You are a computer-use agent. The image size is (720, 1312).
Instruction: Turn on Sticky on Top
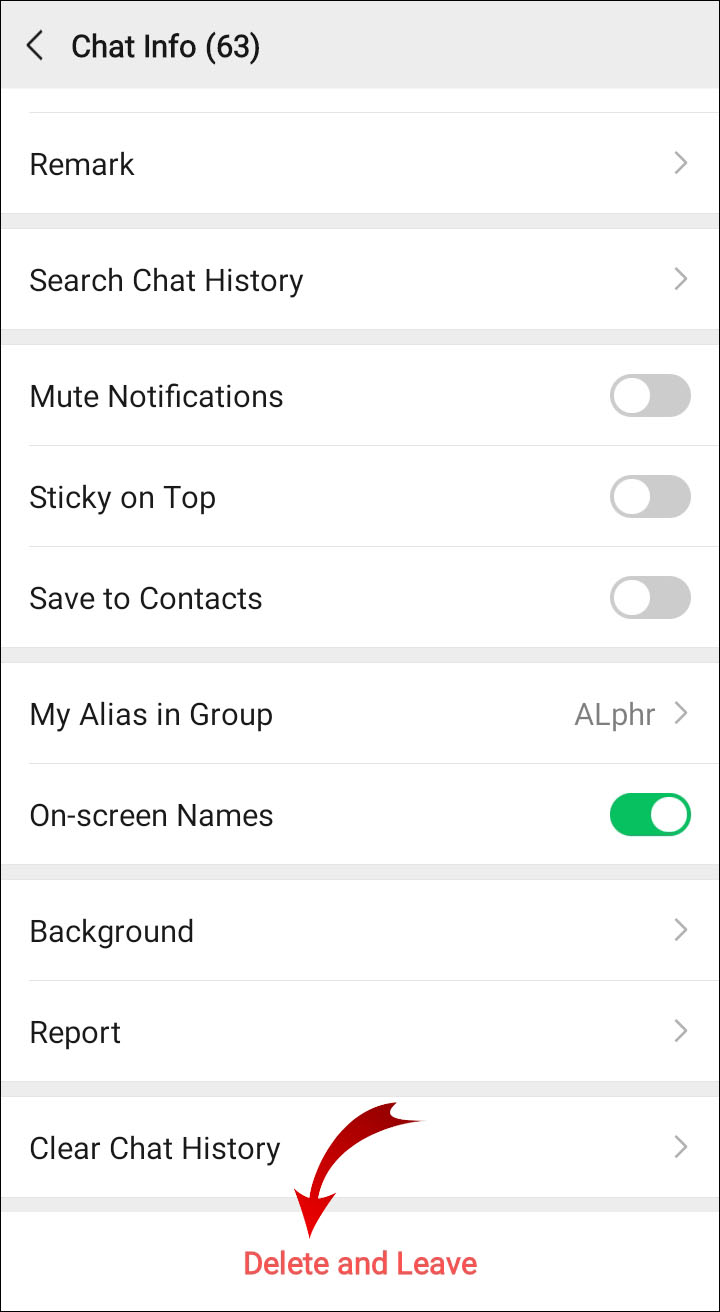650,497
